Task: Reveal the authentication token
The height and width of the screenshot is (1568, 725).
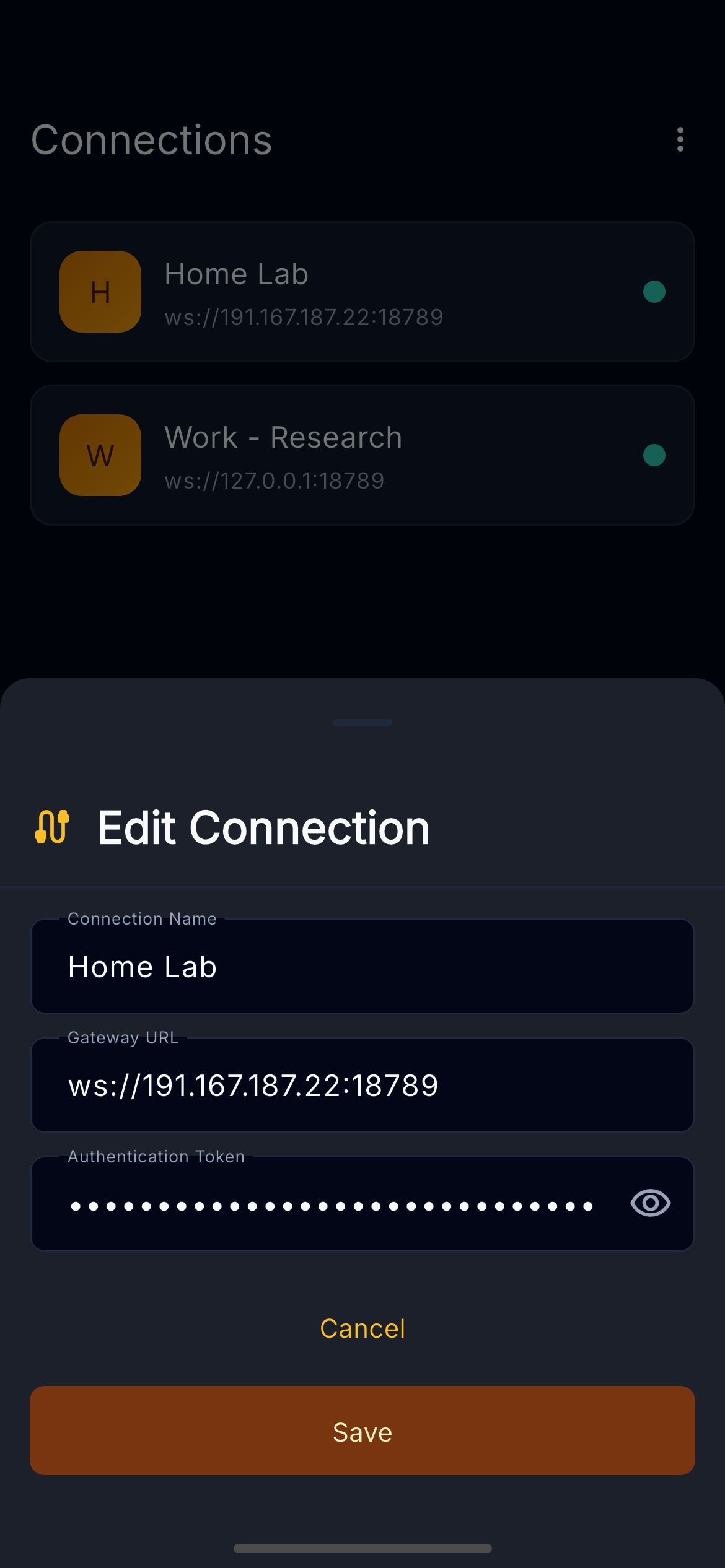Action: [x=650, y=1203]
